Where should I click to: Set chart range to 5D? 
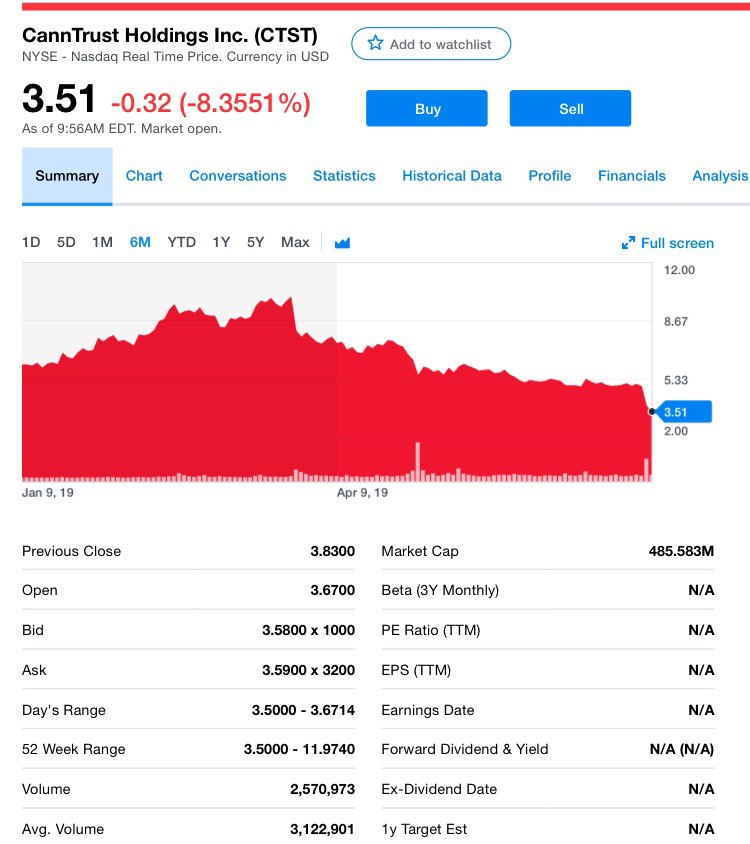pos(66,242)
